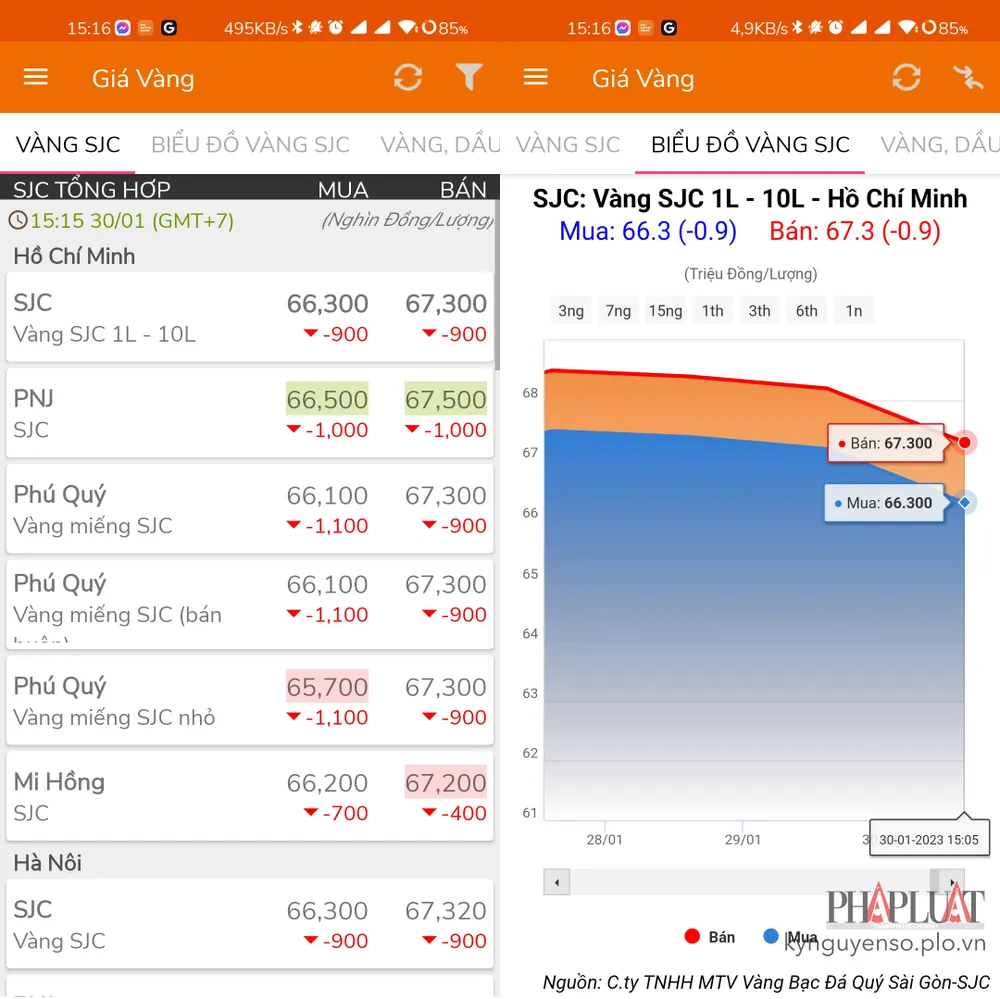Pick the 6th chart range
This screenshot has height=999, width=1000.
(x=806, y=311)
